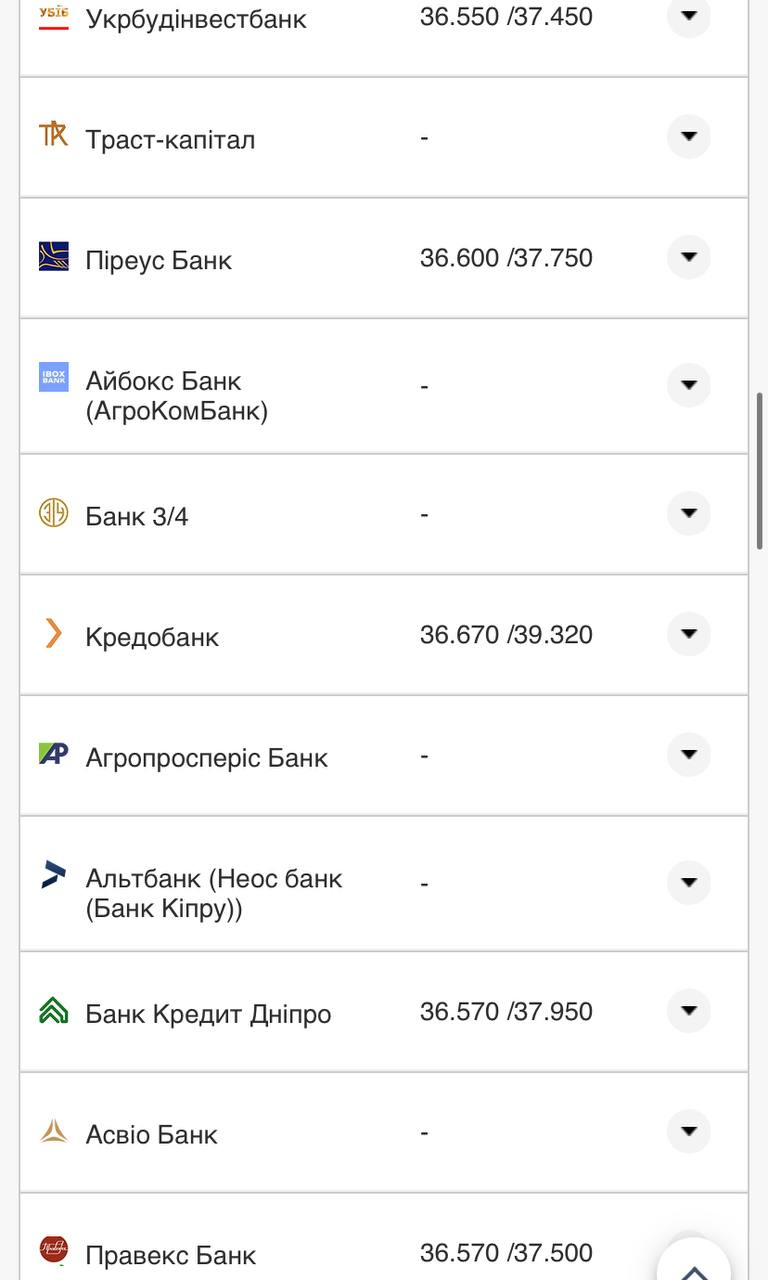
Task: Expand the Агропросперіс Банк row
Action: [x=688, y=755]
